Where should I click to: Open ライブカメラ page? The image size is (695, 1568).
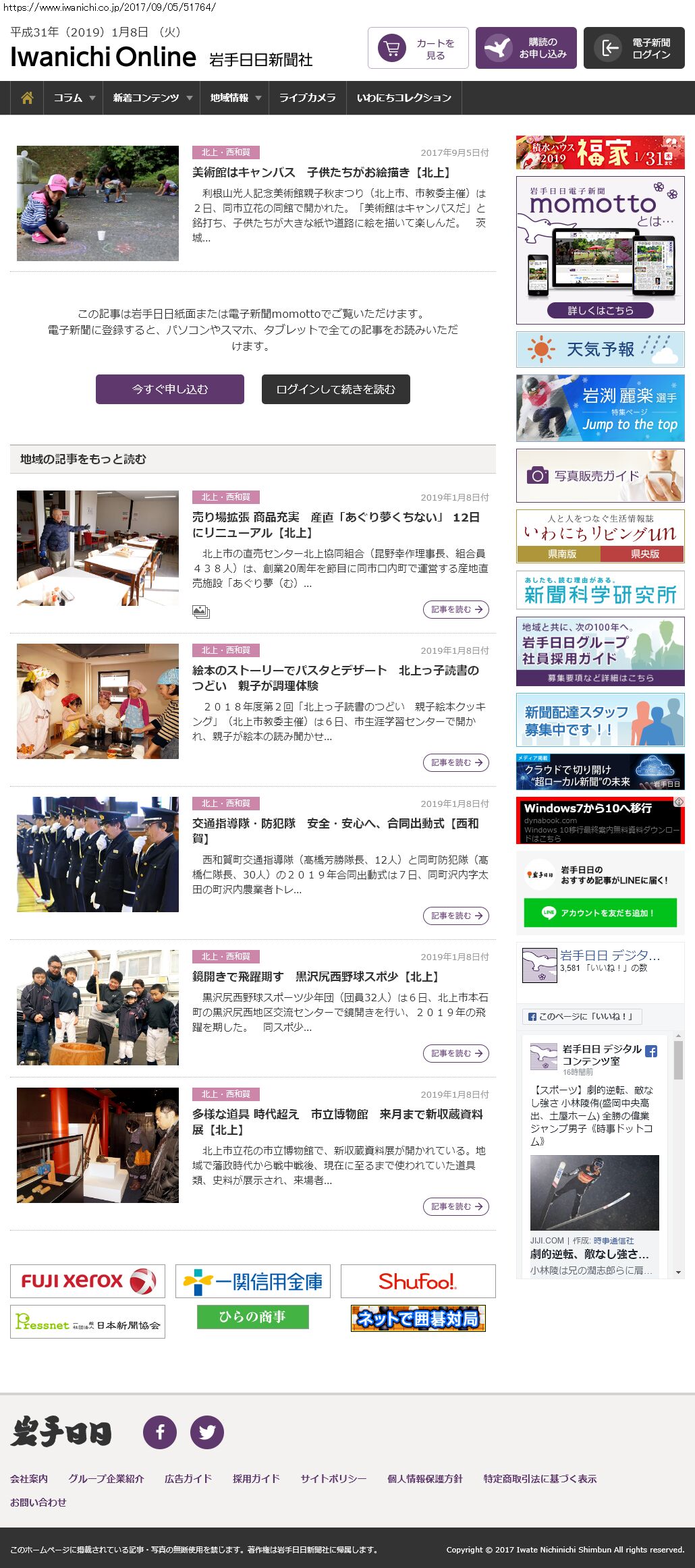(x=307, y=98)
